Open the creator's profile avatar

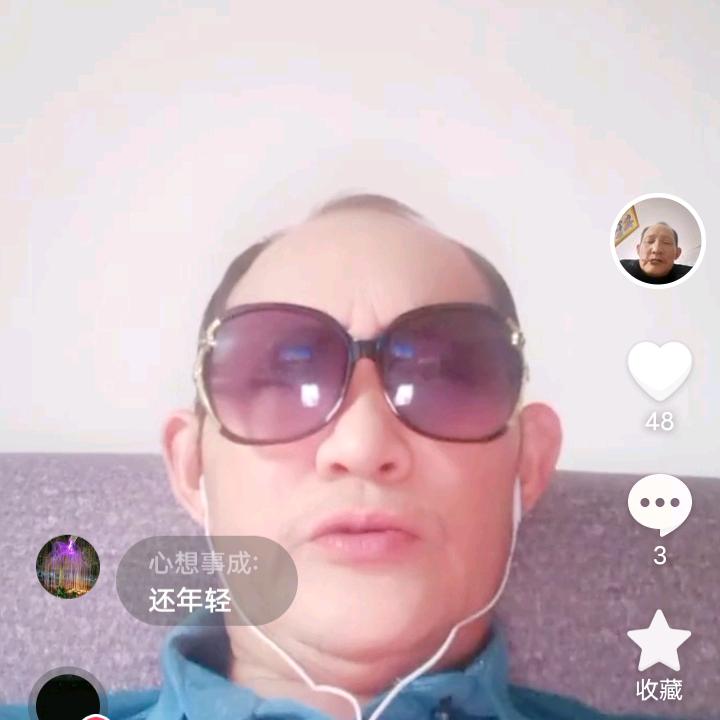click(x=658, y=241)
